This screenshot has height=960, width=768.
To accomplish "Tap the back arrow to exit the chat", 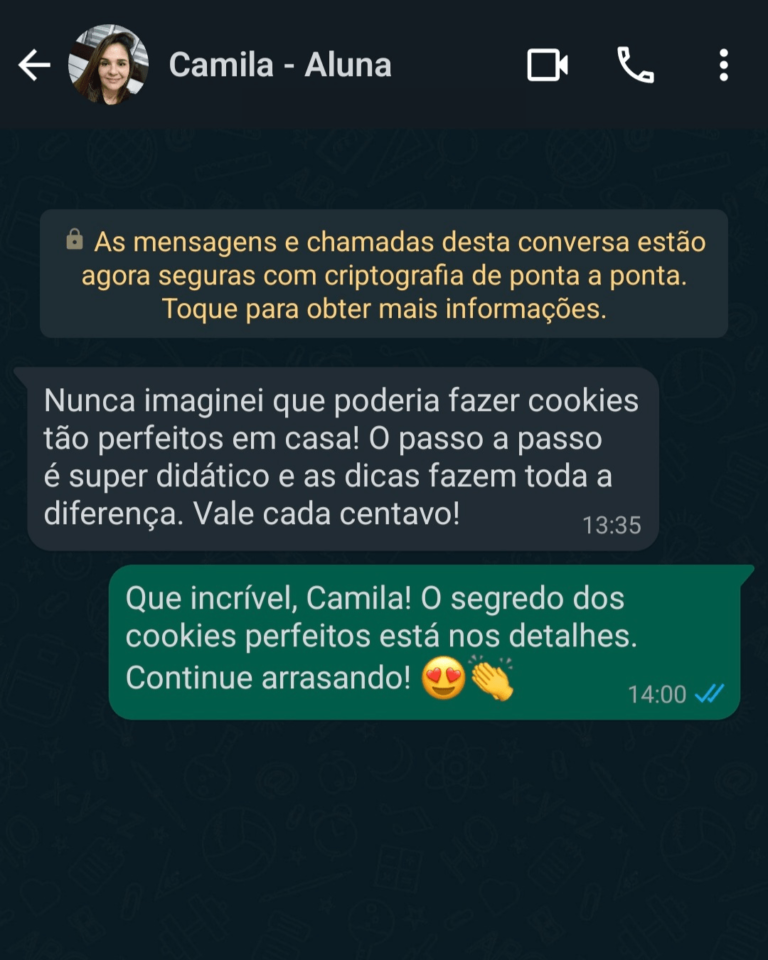I will [36, 64].
